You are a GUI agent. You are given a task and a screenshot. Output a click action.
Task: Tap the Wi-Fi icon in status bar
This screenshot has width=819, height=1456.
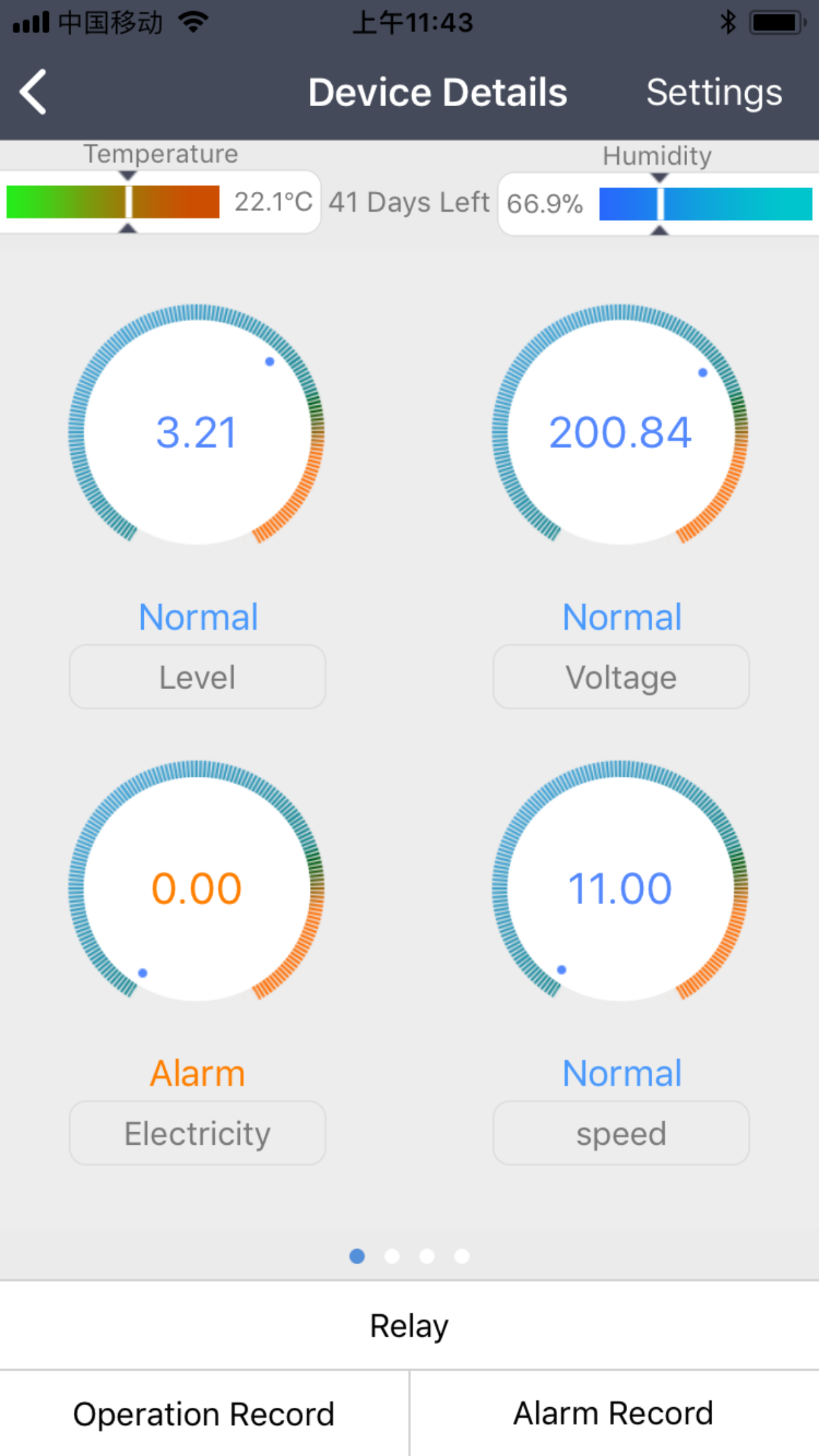pos(192,22)
